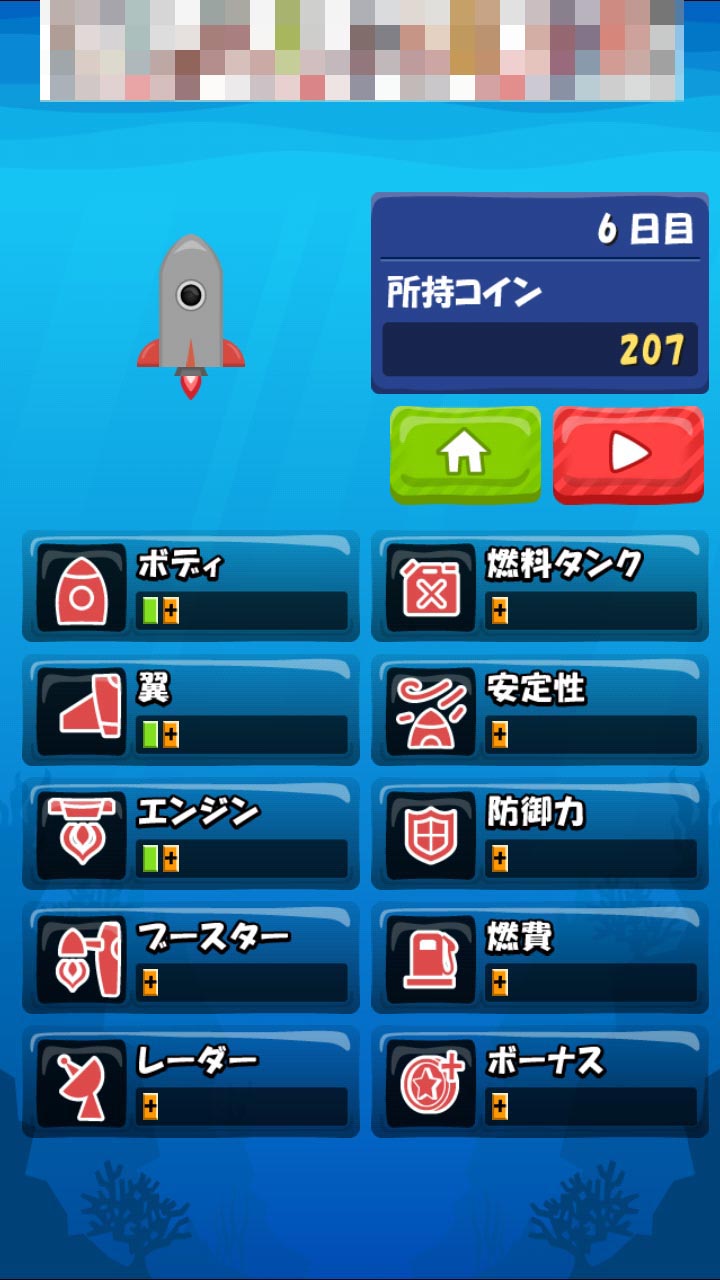
Task: Tap the green home button
Action: pyautogui.click(x=465, y=453)
